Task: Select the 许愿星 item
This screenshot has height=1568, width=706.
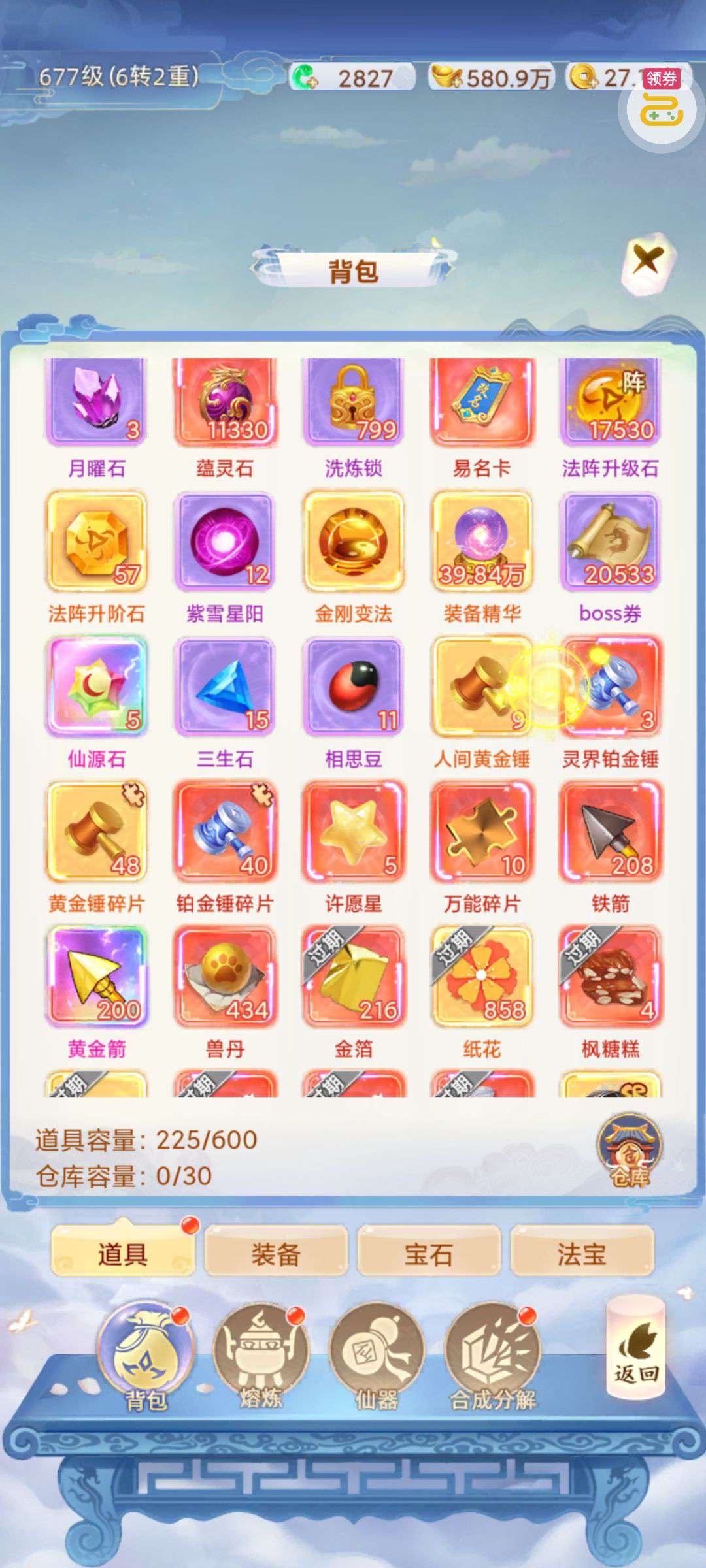Action: tap(353, 832)
